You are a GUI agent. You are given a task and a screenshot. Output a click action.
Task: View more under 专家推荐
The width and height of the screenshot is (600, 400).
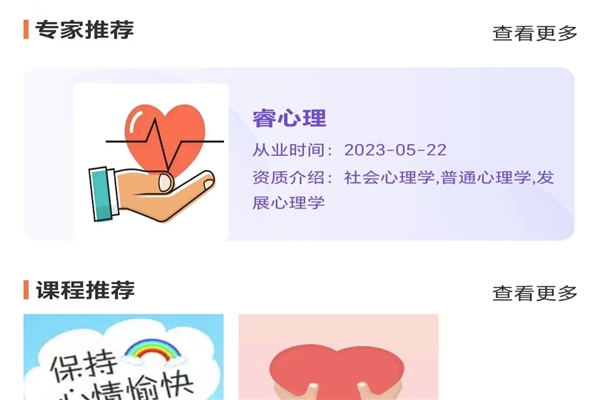(x=534, y=33)
